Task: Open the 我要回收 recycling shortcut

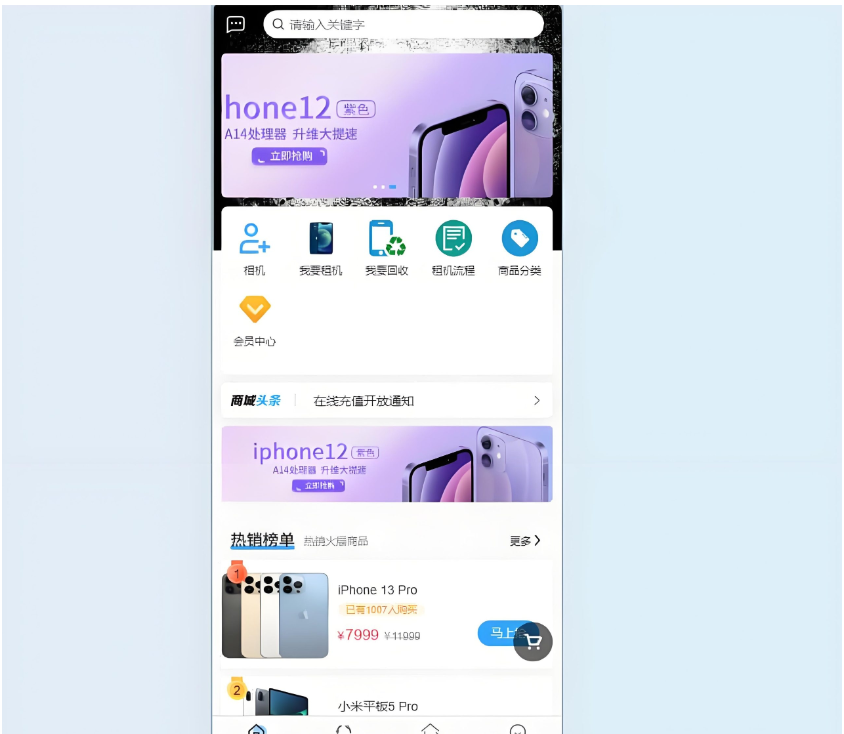Action: click(x=386, y=247)
